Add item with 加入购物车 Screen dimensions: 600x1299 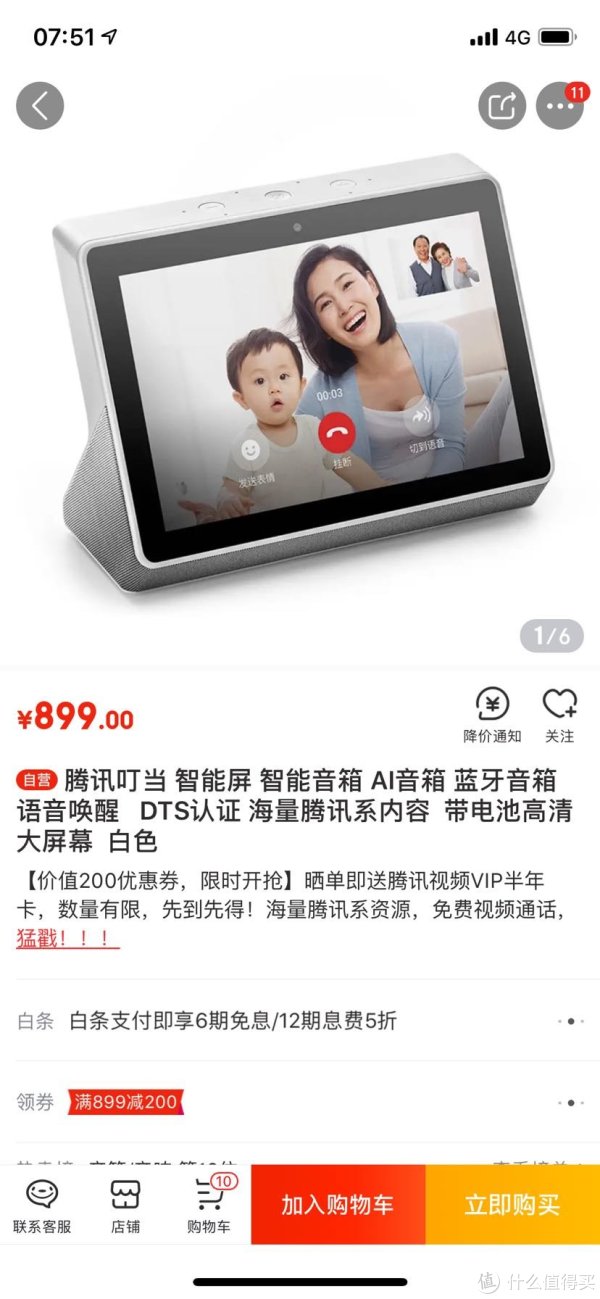337,1205
